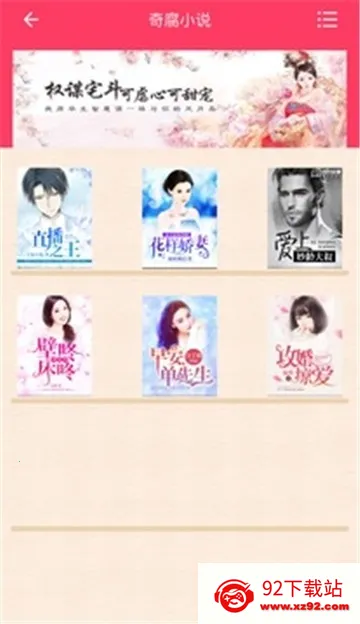Open the book 直播之王
360x624 pixels.
pos(54,217)
